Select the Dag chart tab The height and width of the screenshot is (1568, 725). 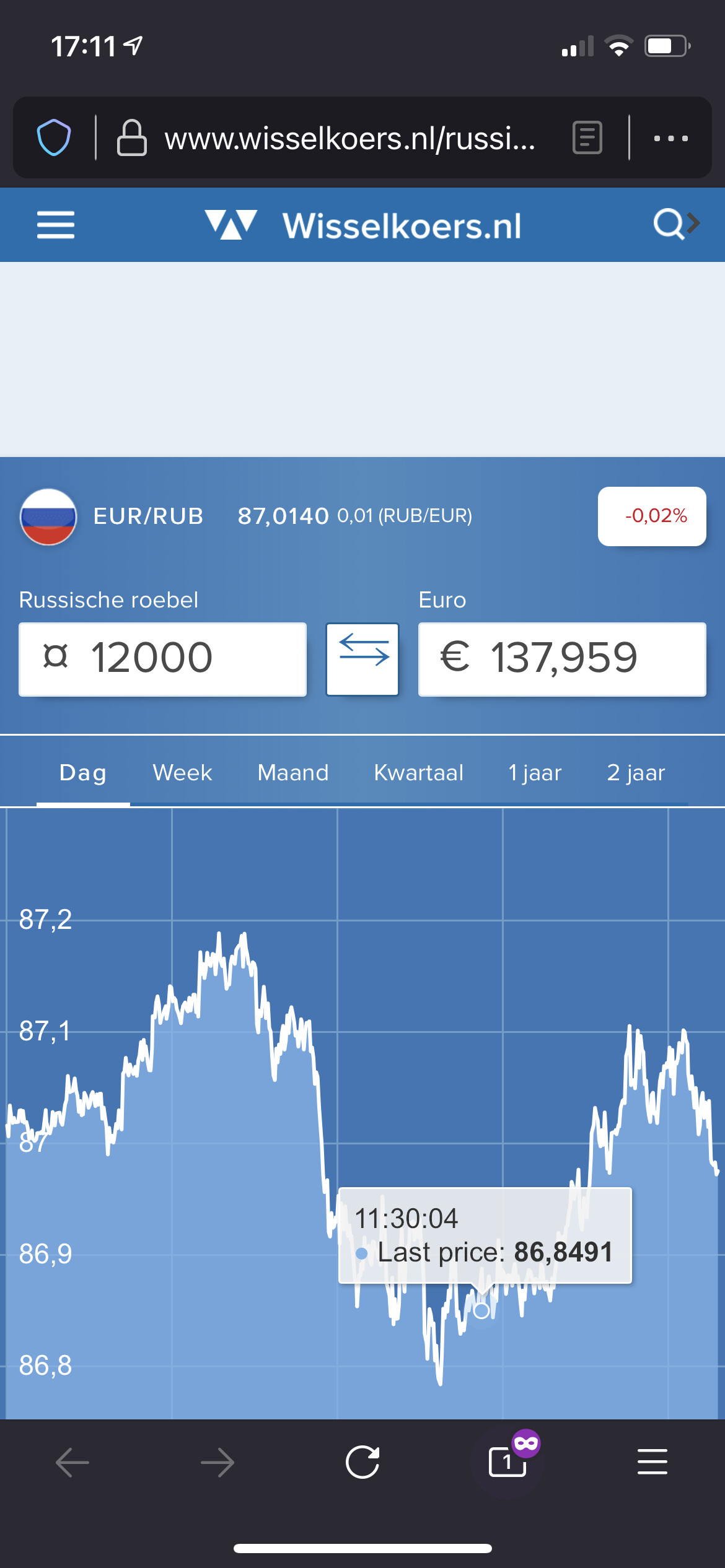(x=83, y=773)
